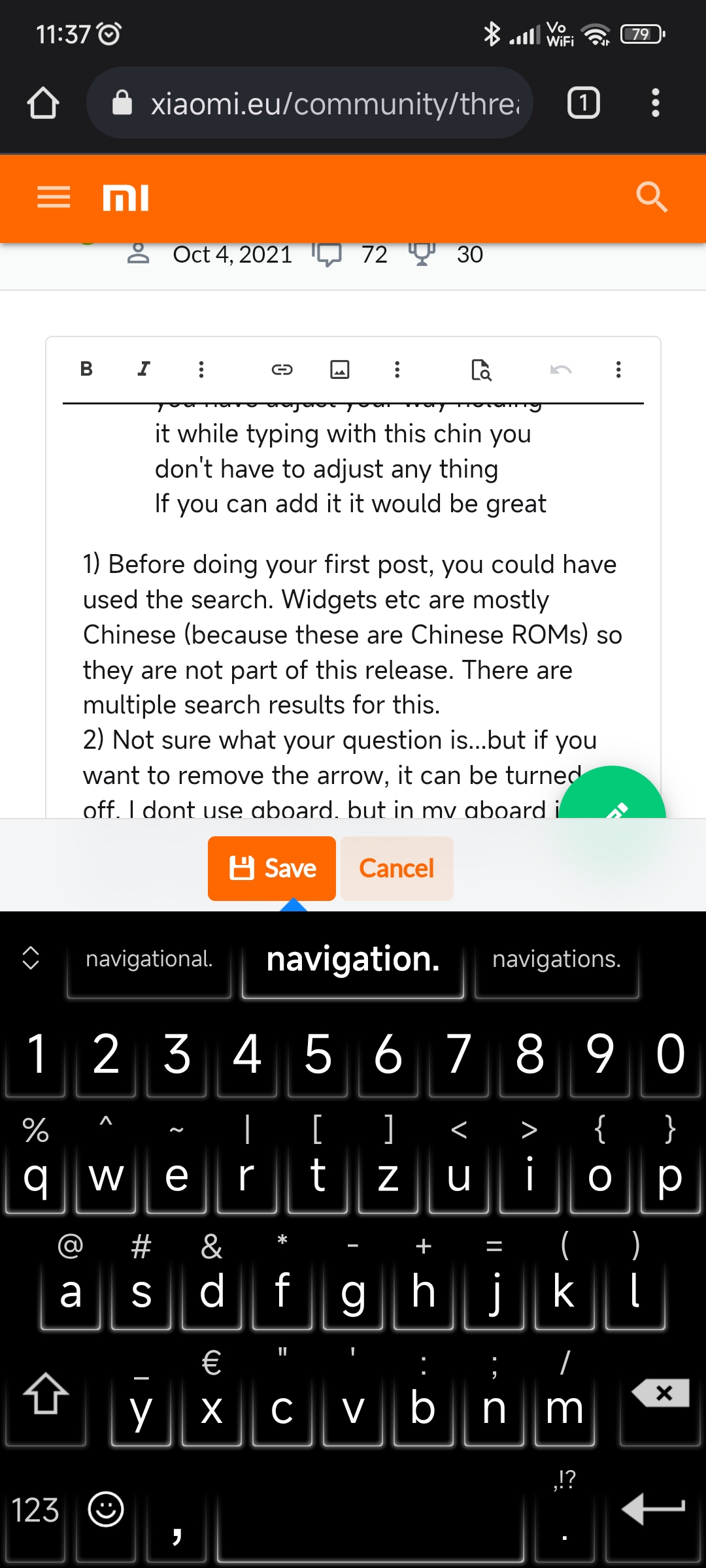706x1568 pixels.
Task: Open the forum hamburger menu
Action: [54, 197]
